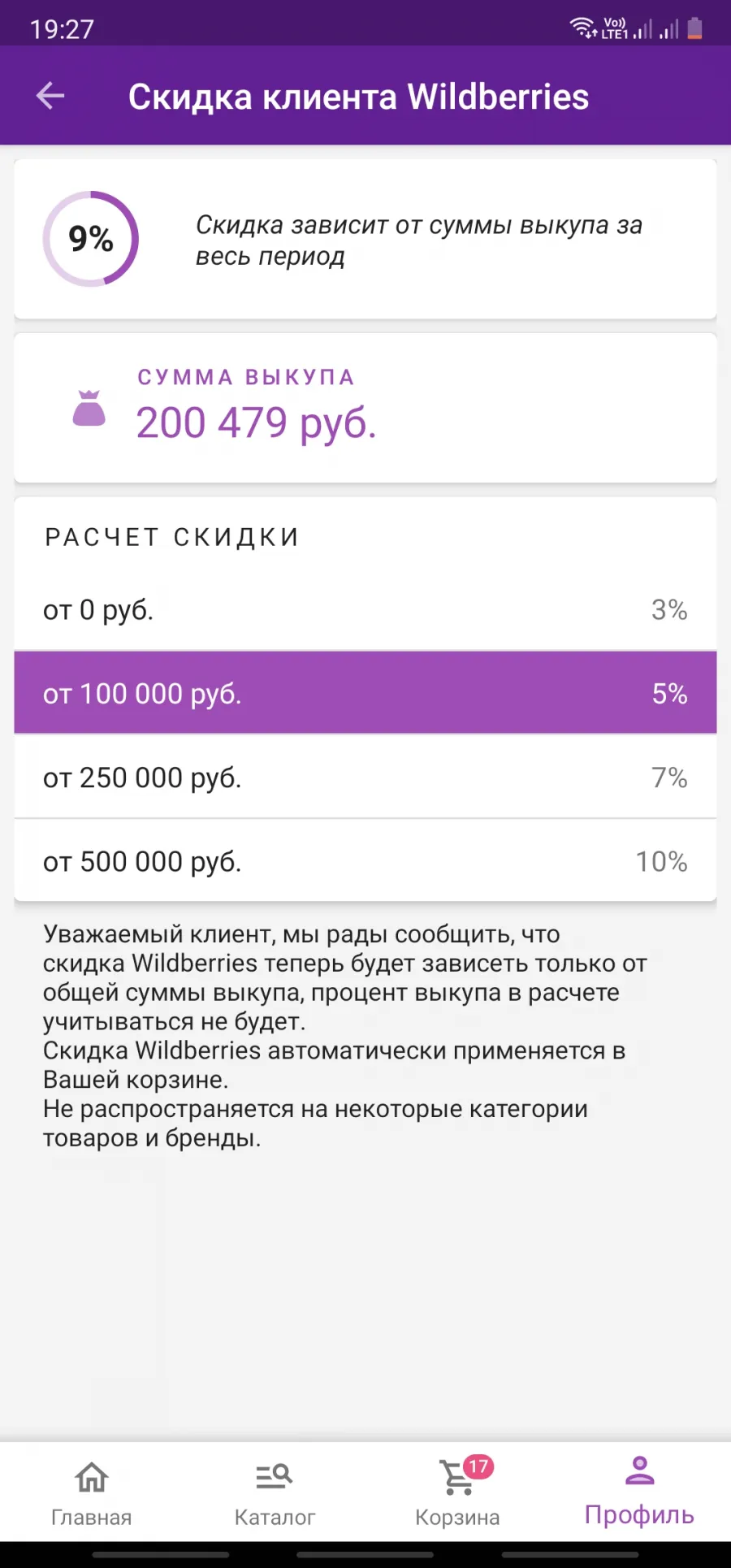This screenshot has height=1568, width=731.
Task: Select the Профиль tab
Action: (x=640, y=1492)
